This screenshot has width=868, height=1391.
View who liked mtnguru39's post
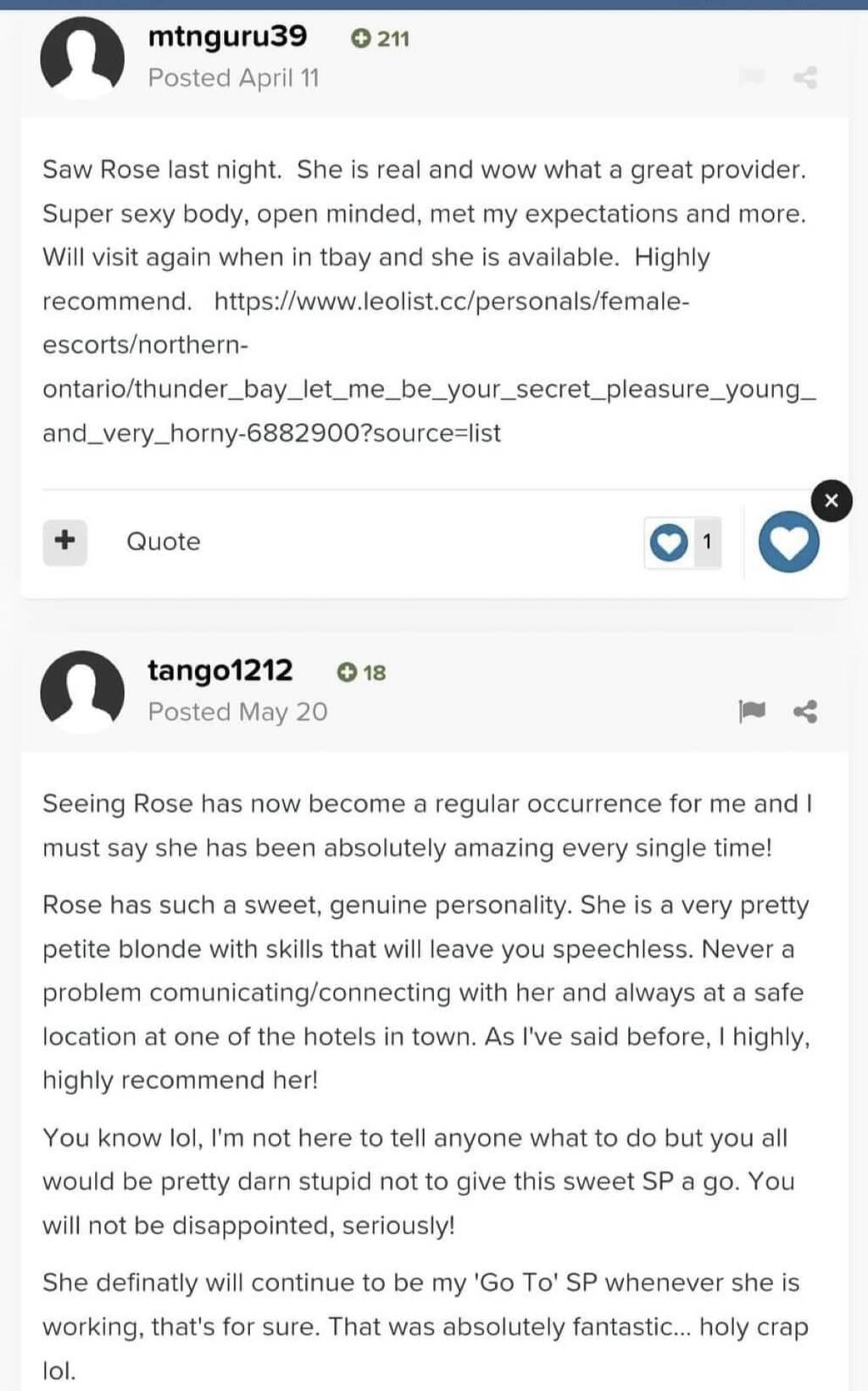(x=683, y=542)
